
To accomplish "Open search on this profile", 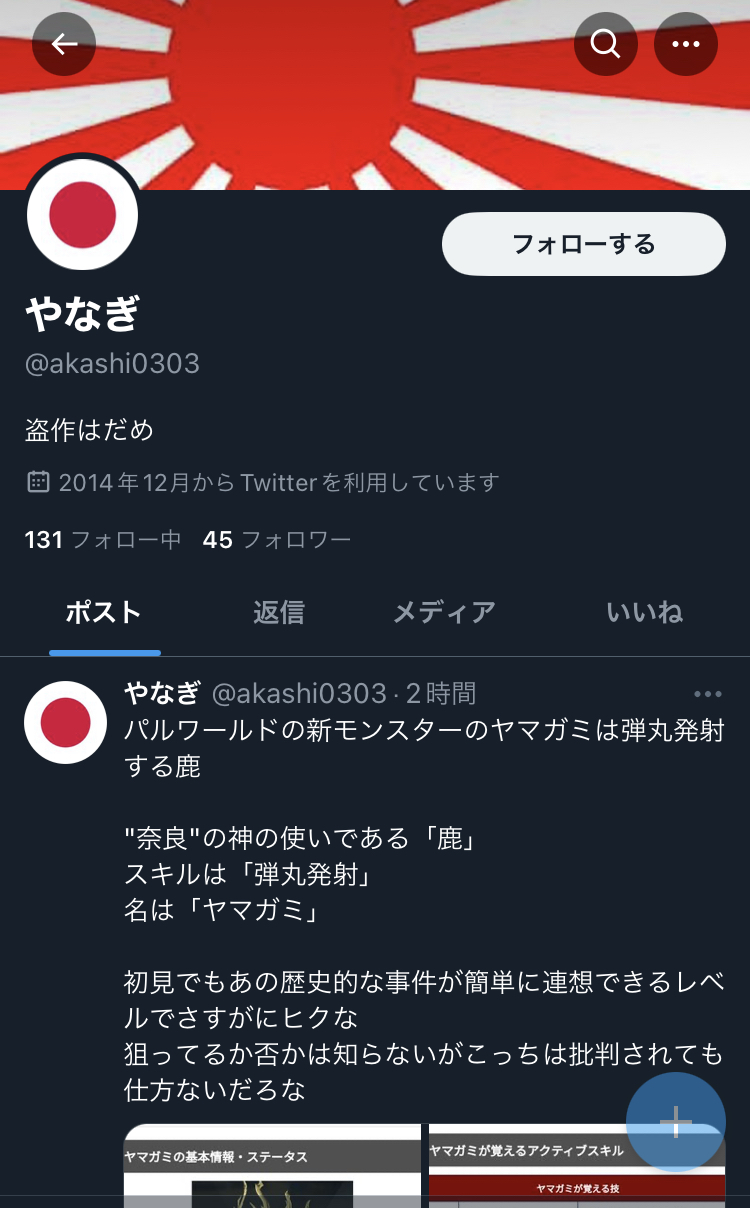I will click(605, 44).
